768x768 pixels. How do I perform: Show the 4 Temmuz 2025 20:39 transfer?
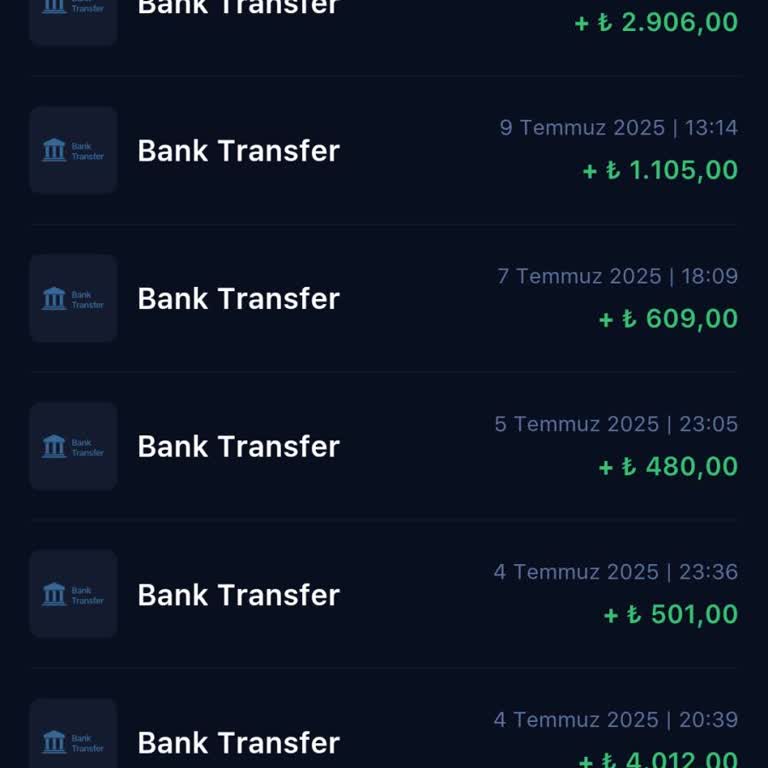[384, 741]
